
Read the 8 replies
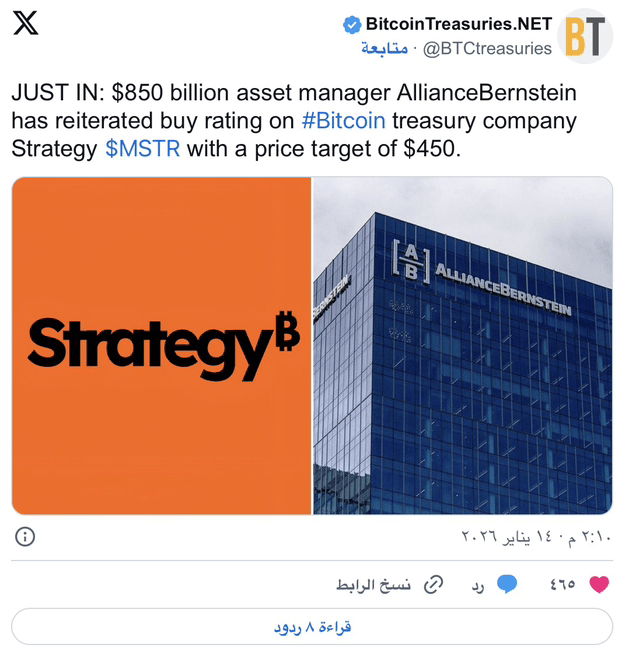click(x=311, y=627)
